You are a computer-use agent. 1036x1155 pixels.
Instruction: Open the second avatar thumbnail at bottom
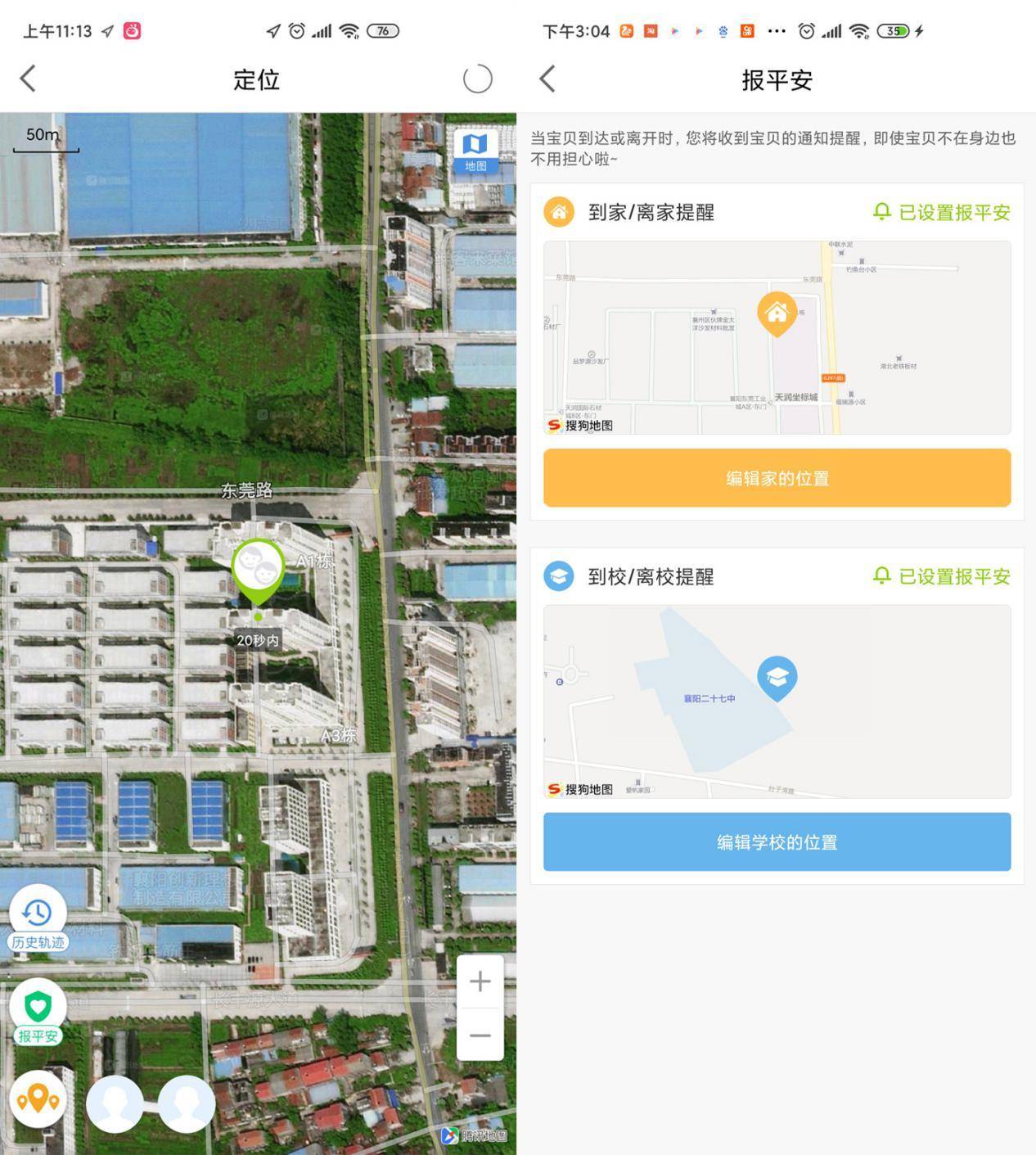click(186, 1103)
